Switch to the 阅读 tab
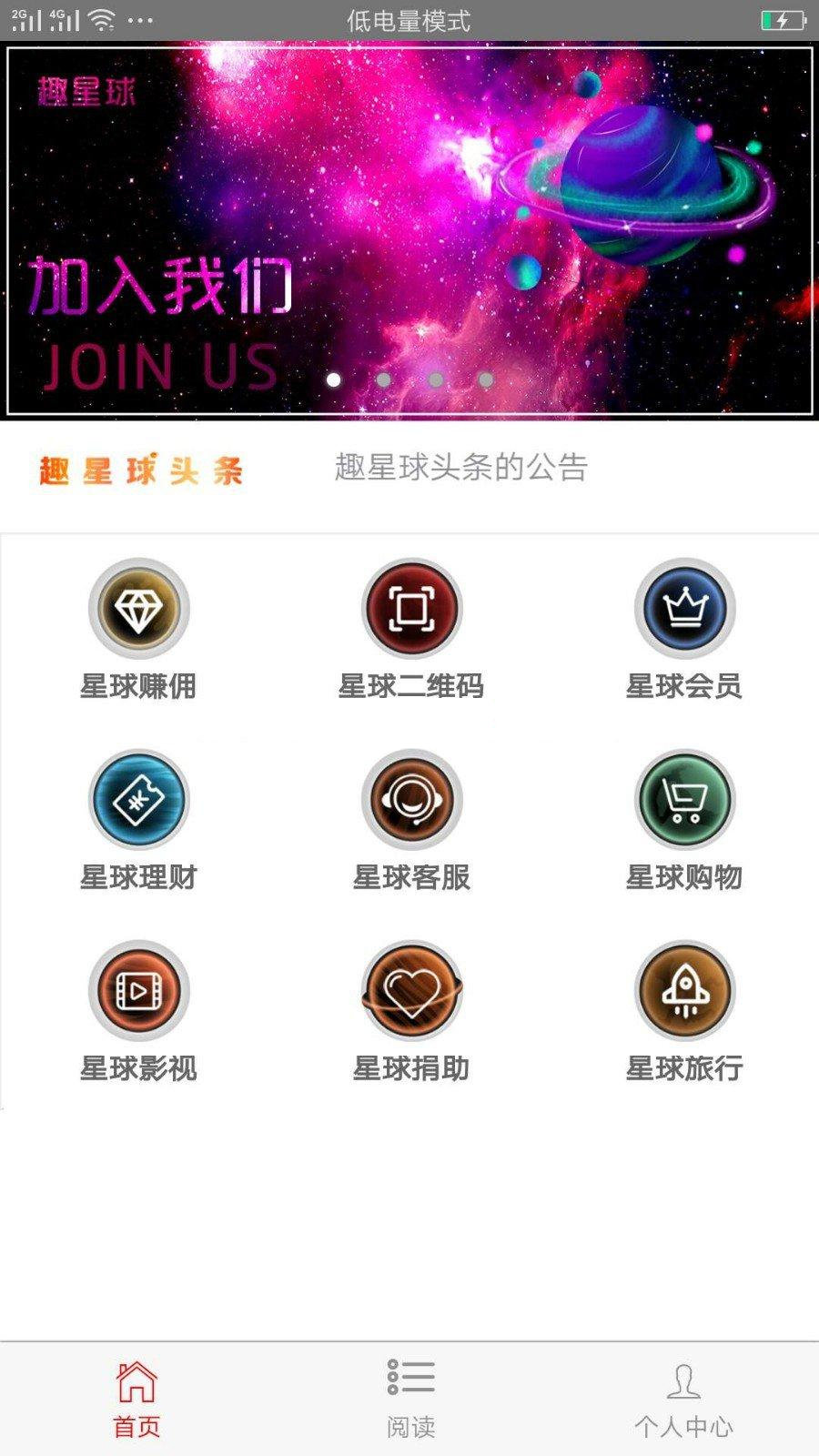Image resolution: width=819 pixels, height=1456 pixels. [x=410, y=1399]
